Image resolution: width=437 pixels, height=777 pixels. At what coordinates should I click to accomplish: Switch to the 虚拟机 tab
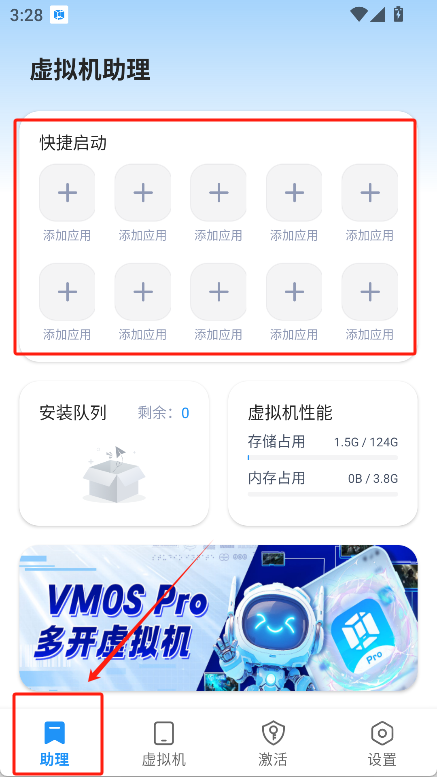(x=164, y=743)
